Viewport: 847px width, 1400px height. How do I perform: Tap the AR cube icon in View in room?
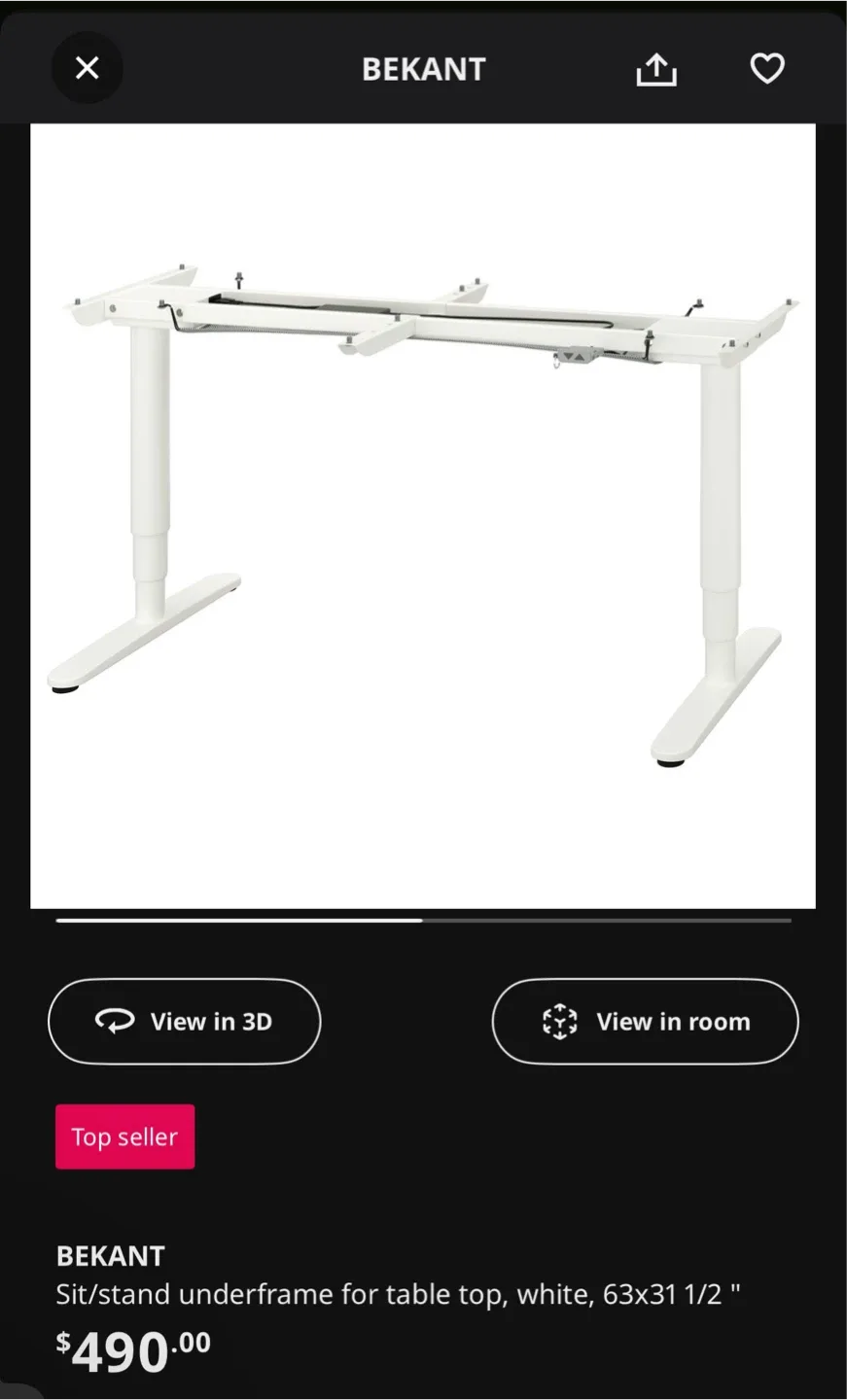pos(559,1022)
